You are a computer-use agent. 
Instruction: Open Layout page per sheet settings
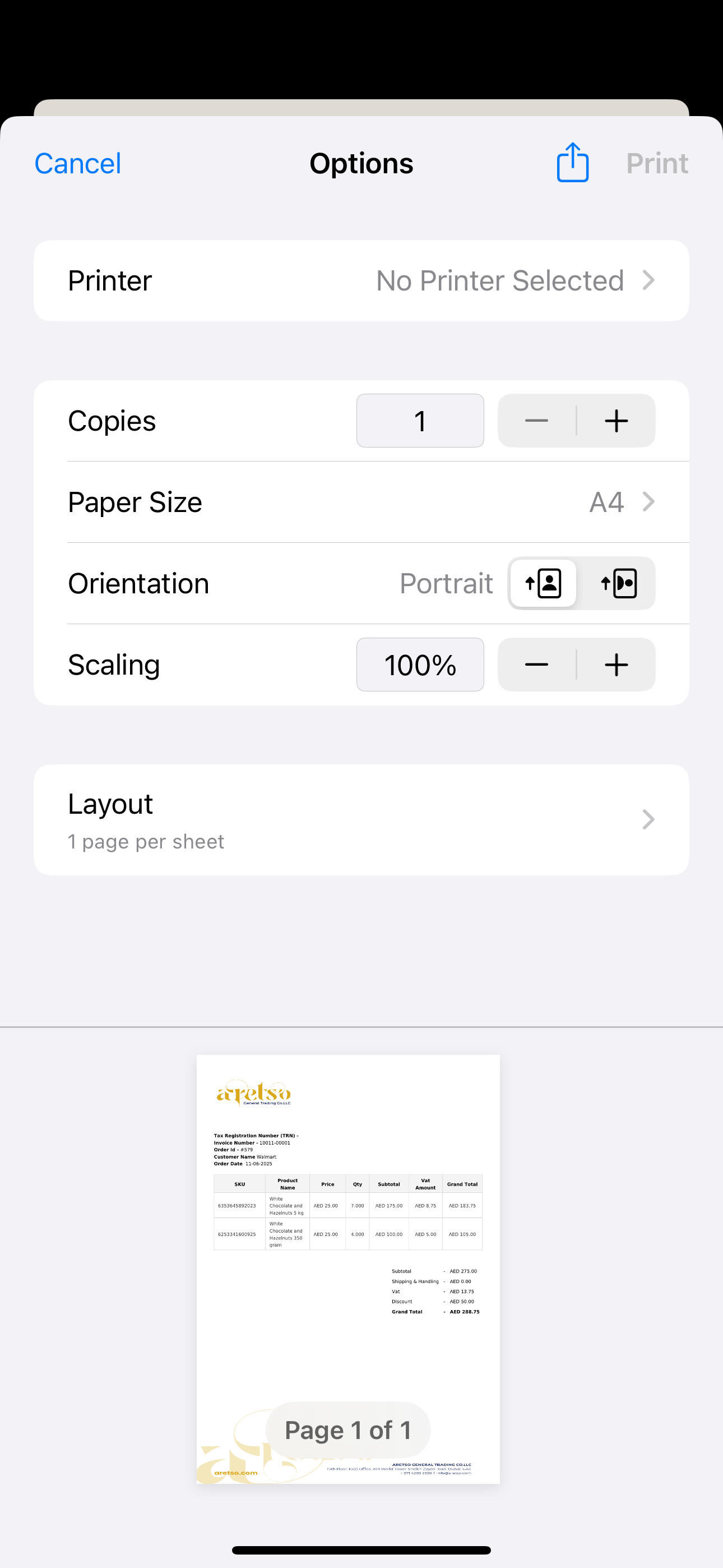[361, 820]
